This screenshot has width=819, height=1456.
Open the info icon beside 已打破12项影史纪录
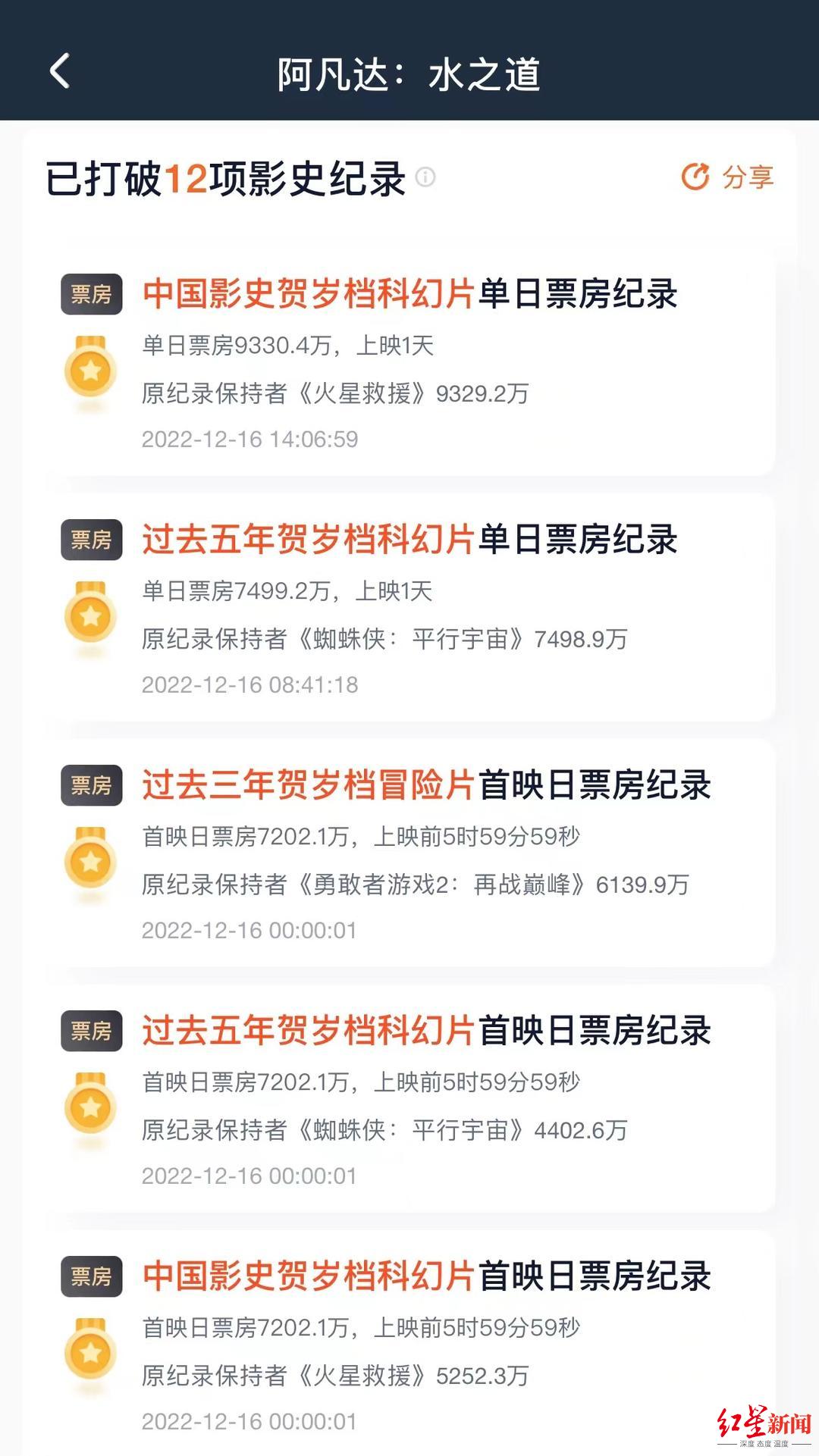[x=425, y=177]
